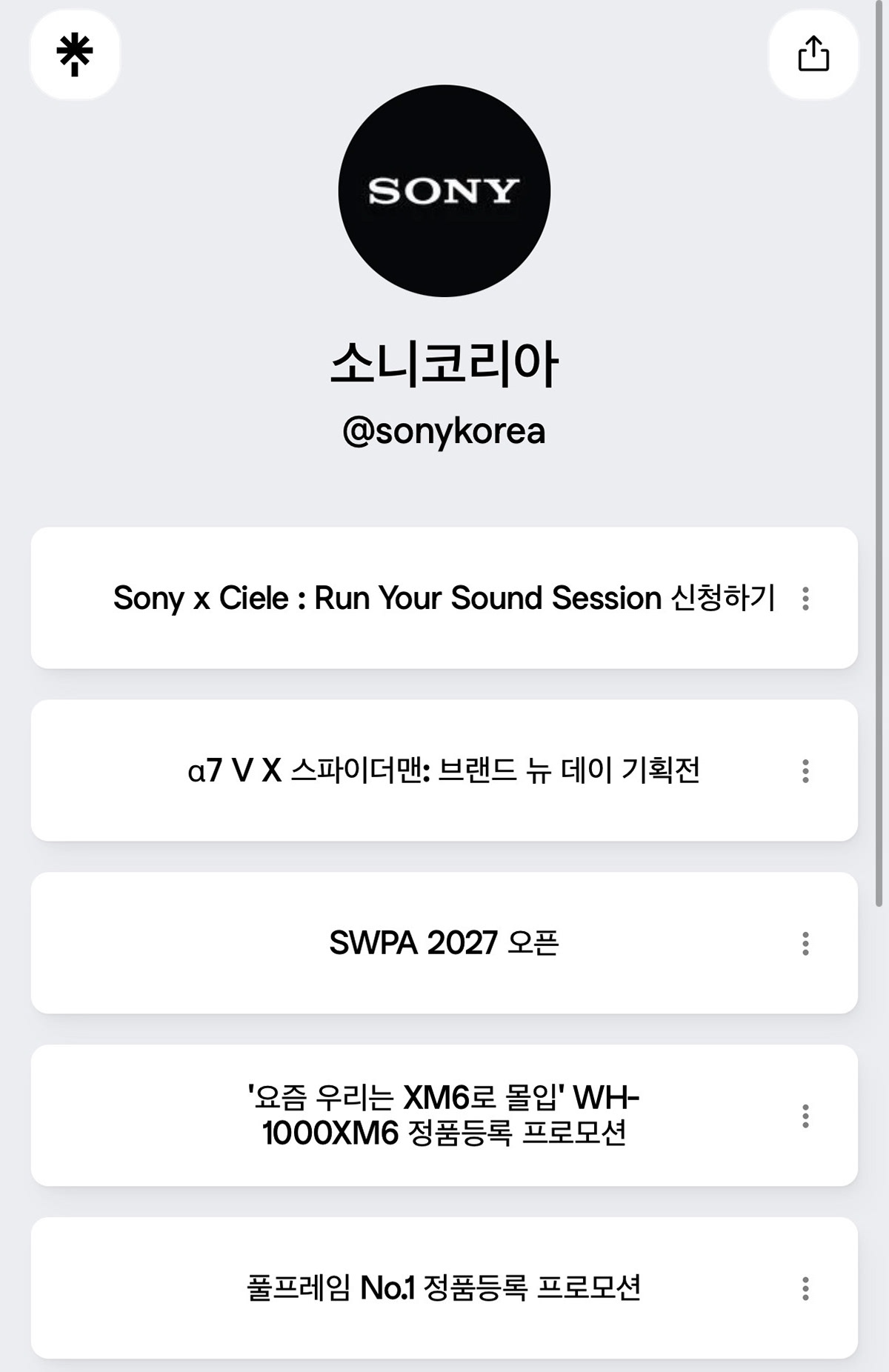Open the SWPA 2027 오픈 link
The image size is (889, 1372).
tap(444, 943)
